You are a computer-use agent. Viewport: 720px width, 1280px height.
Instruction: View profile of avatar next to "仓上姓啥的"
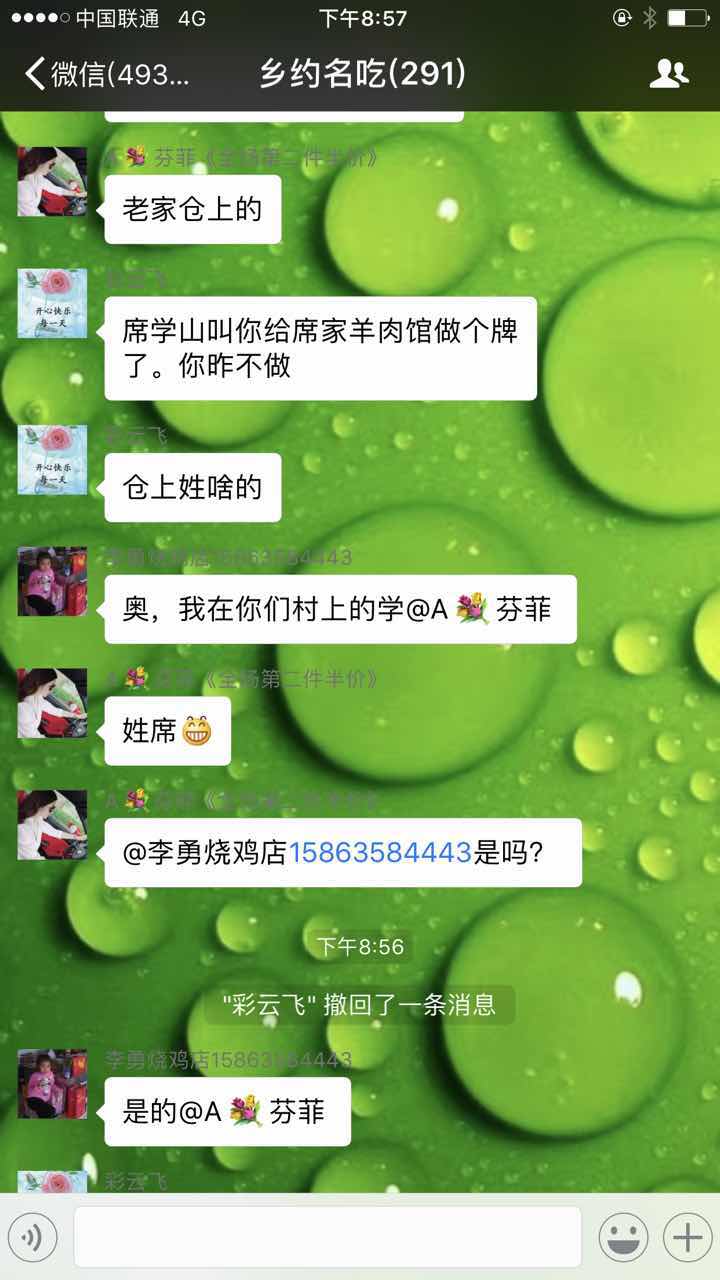(52, 460)
